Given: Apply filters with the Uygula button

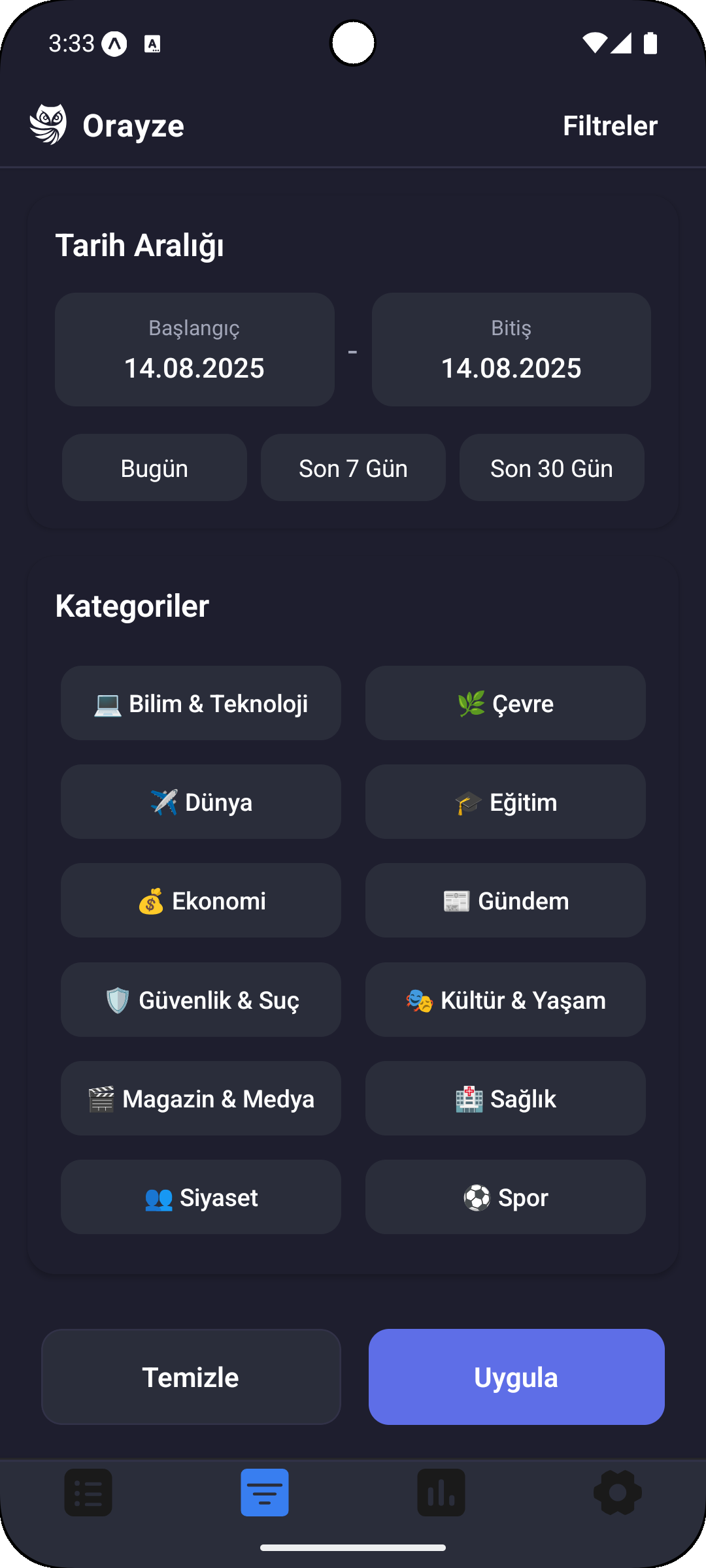Looking at the screenshot, I should pyautogui.click(x=516, y=1377).
